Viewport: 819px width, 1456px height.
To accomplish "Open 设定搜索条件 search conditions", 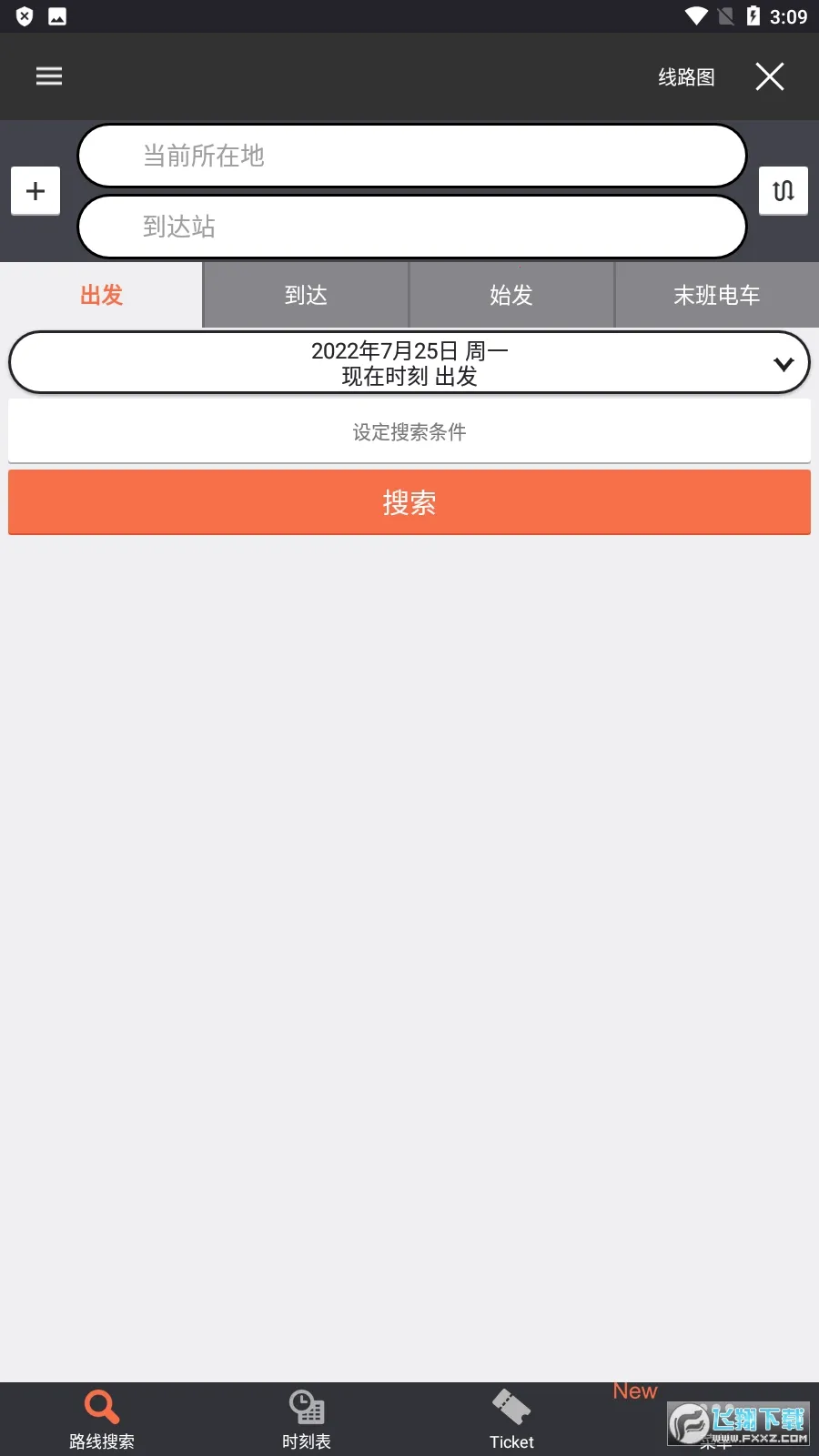I will tap(409, 431).
